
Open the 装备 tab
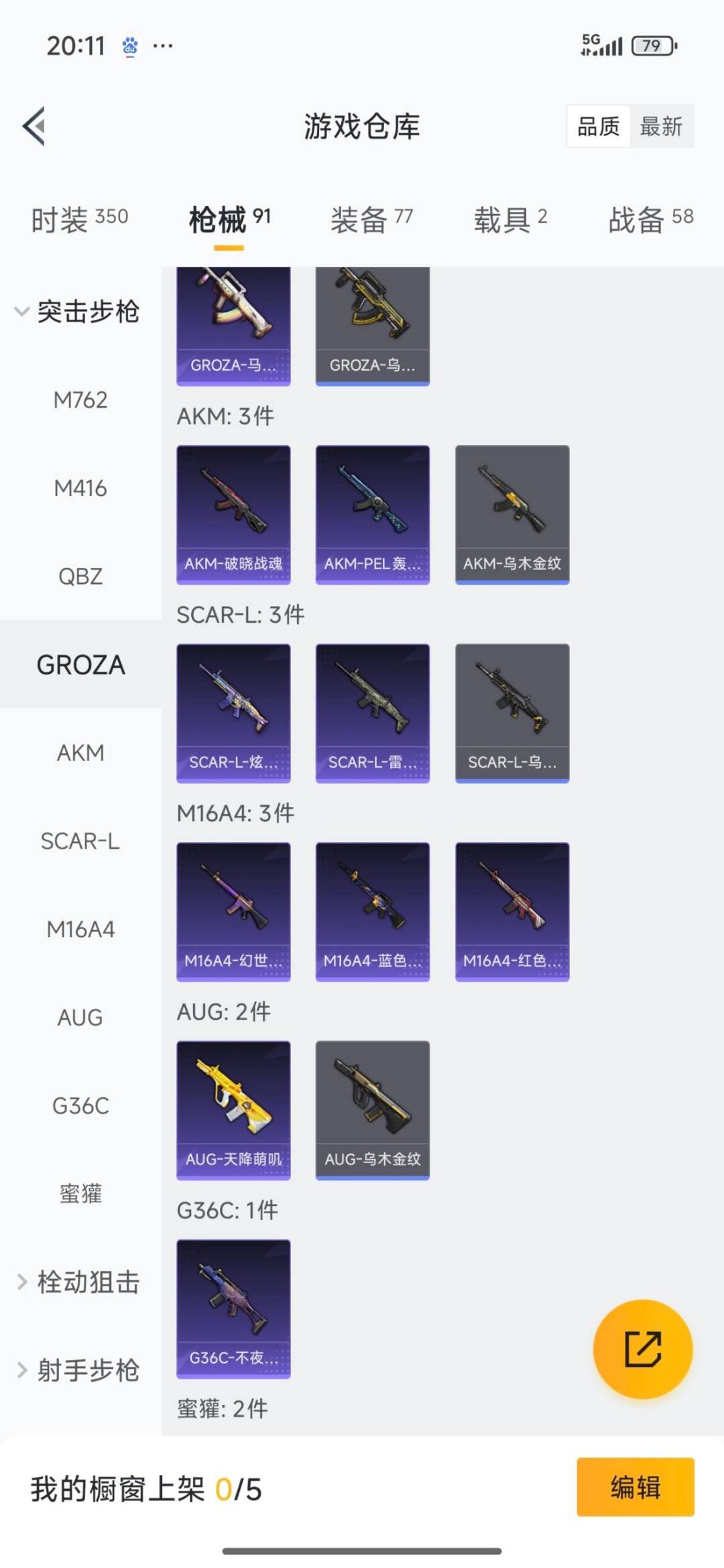click(371, 219)
